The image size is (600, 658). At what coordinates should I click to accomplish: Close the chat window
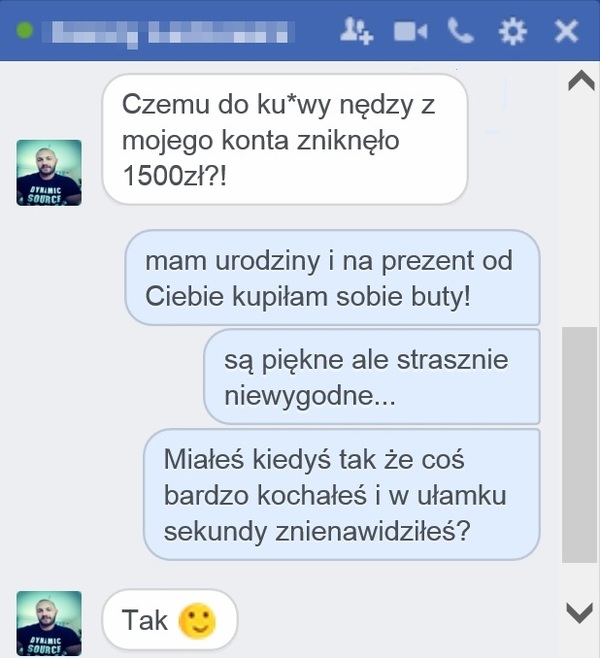[566, 32]
